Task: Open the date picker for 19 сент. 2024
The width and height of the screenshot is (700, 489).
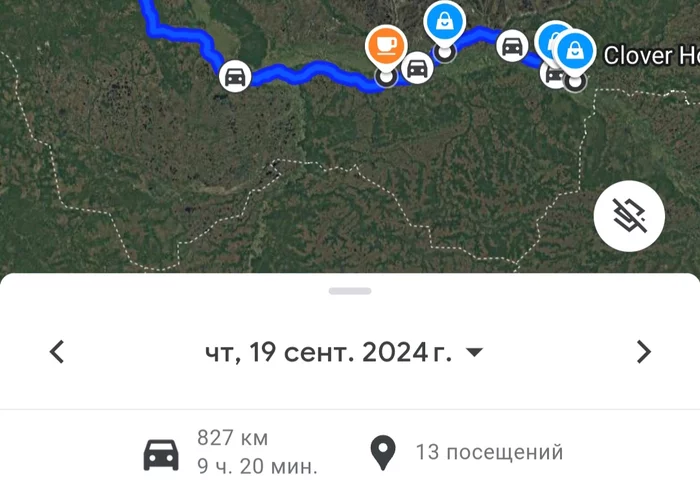Action: point(344,352)
